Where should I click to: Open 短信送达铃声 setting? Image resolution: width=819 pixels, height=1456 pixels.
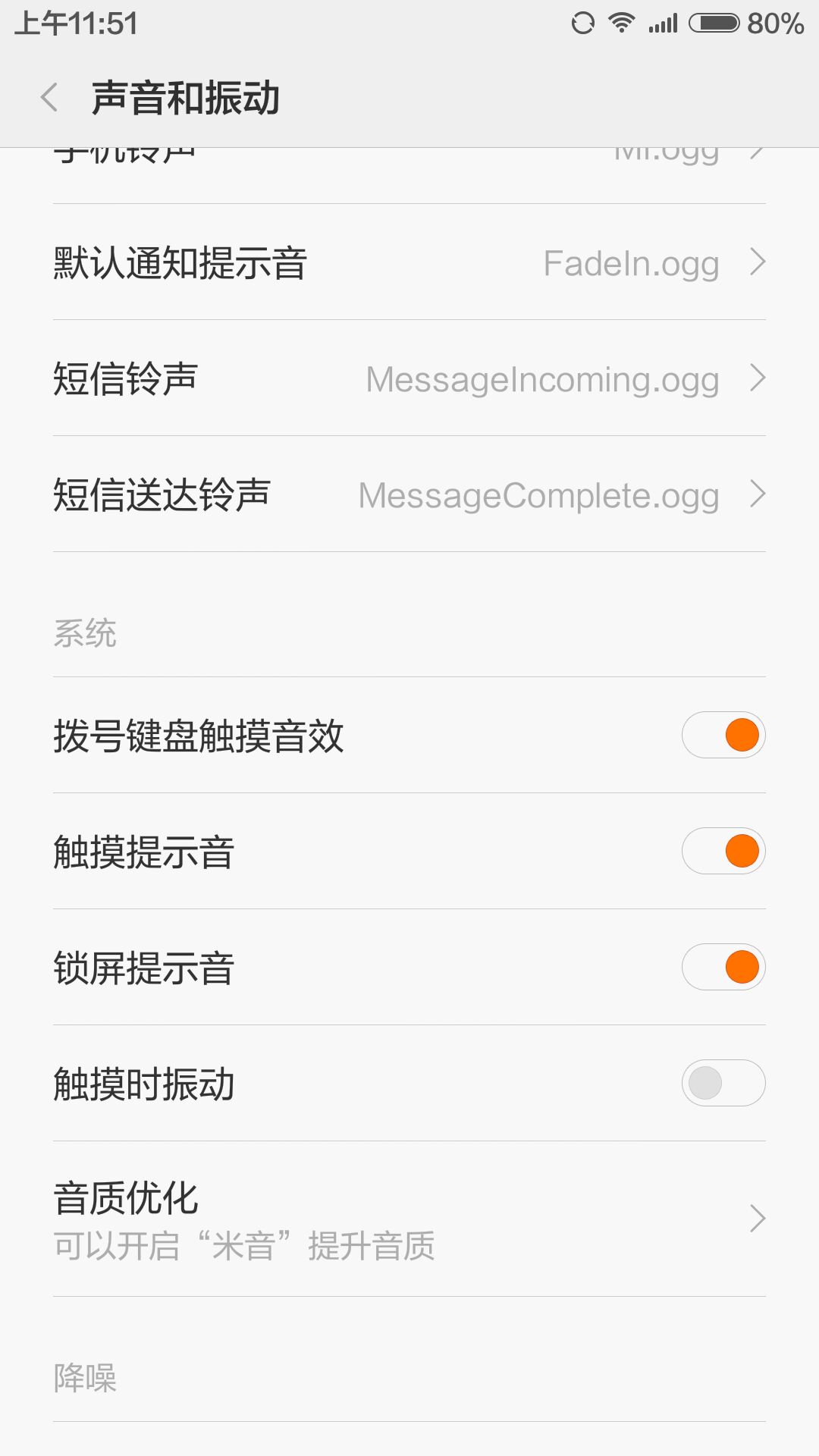(409, 494)
